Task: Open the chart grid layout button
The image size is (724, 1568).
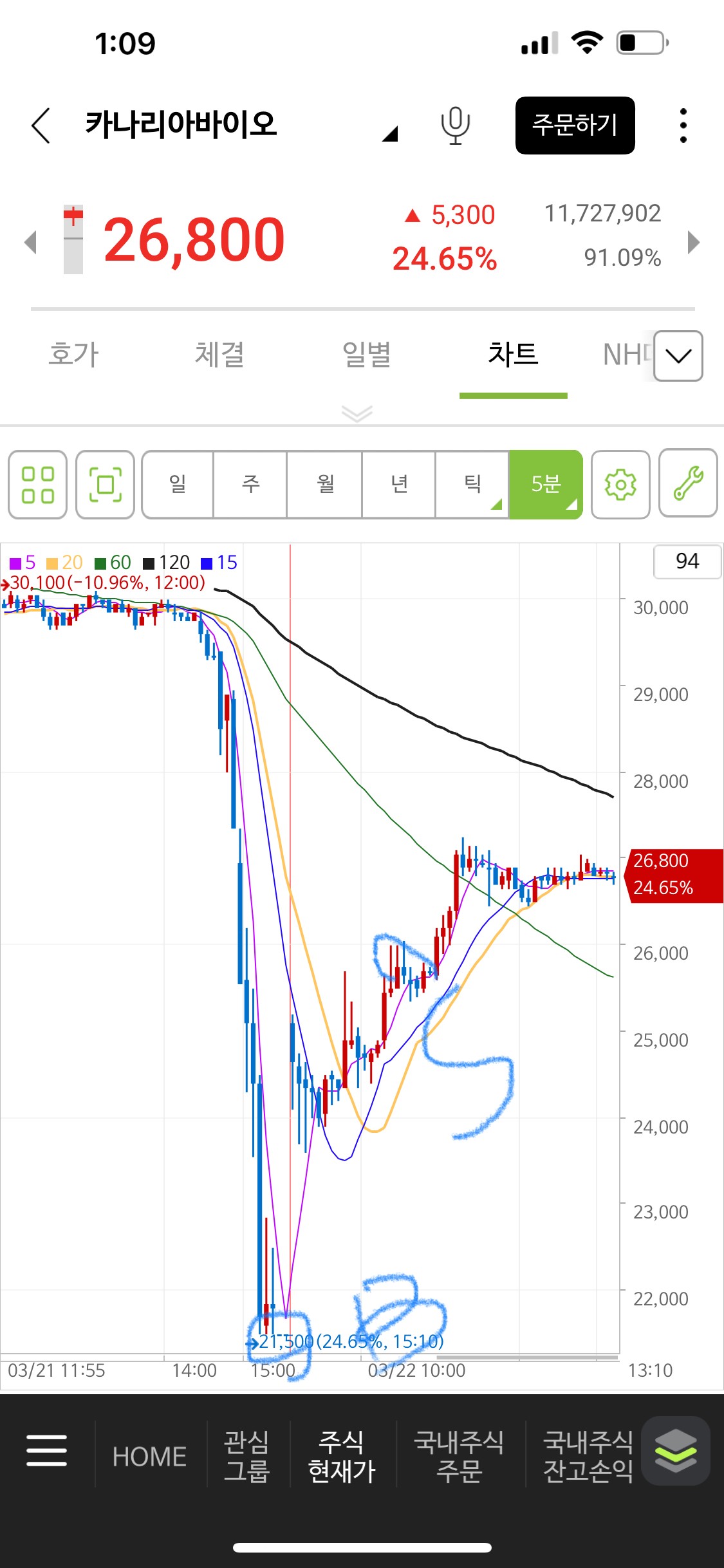Action: pos(38,484)
